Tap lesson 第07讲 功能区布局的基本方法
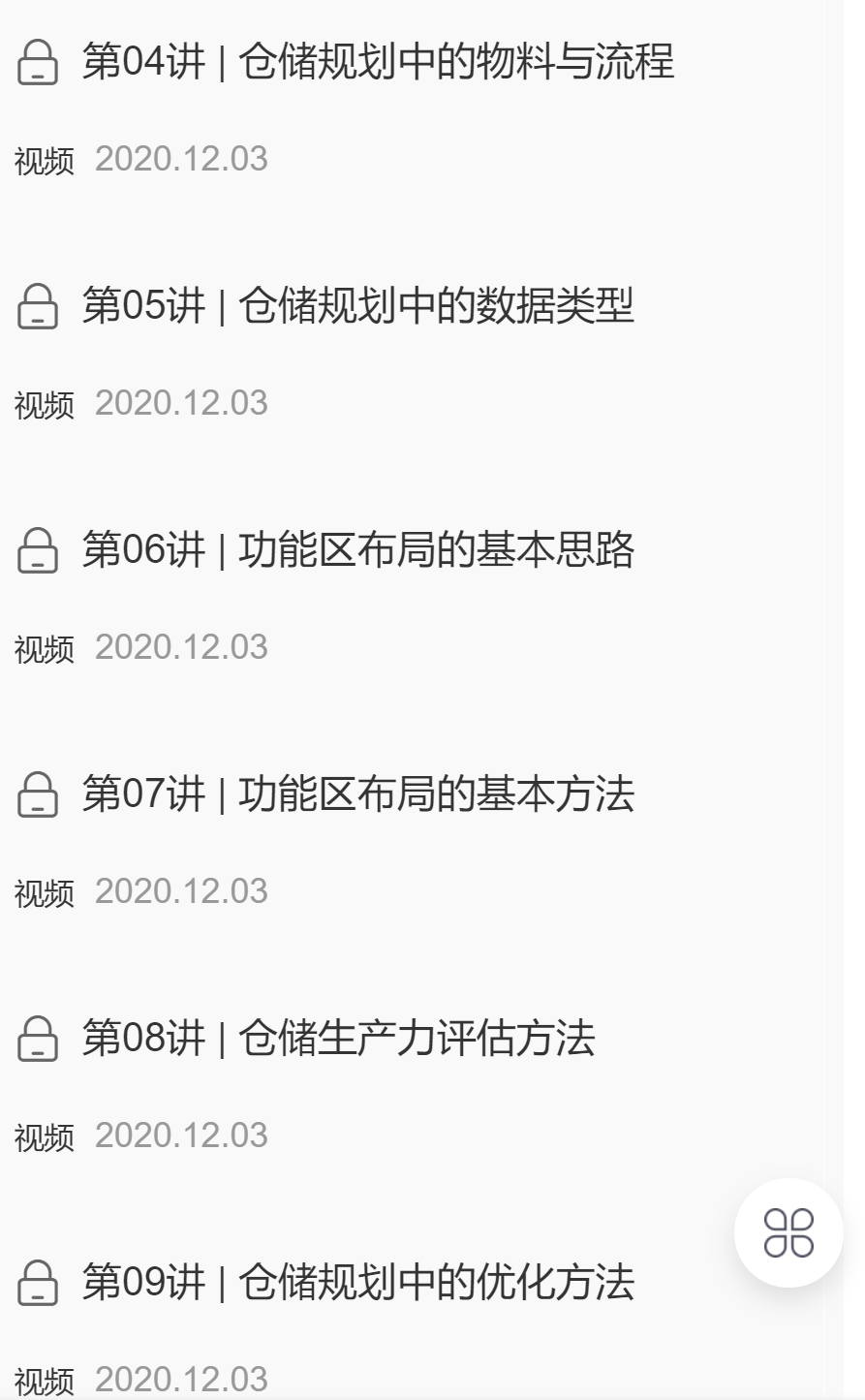Screen dimensions: 865x1400 (357, 794)
